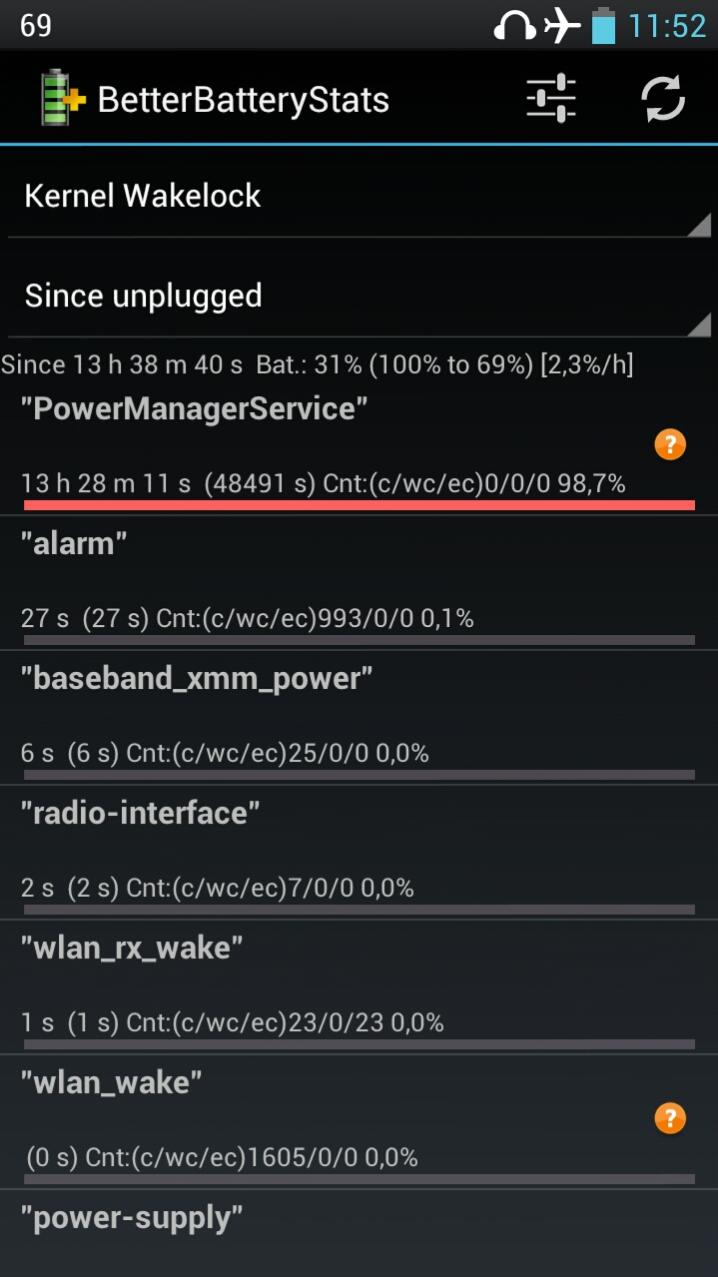The width and height of the screenshot is (718, 1277).
Task: Expand the Kernel Wakelock dropdown
Action: (358, 196)
